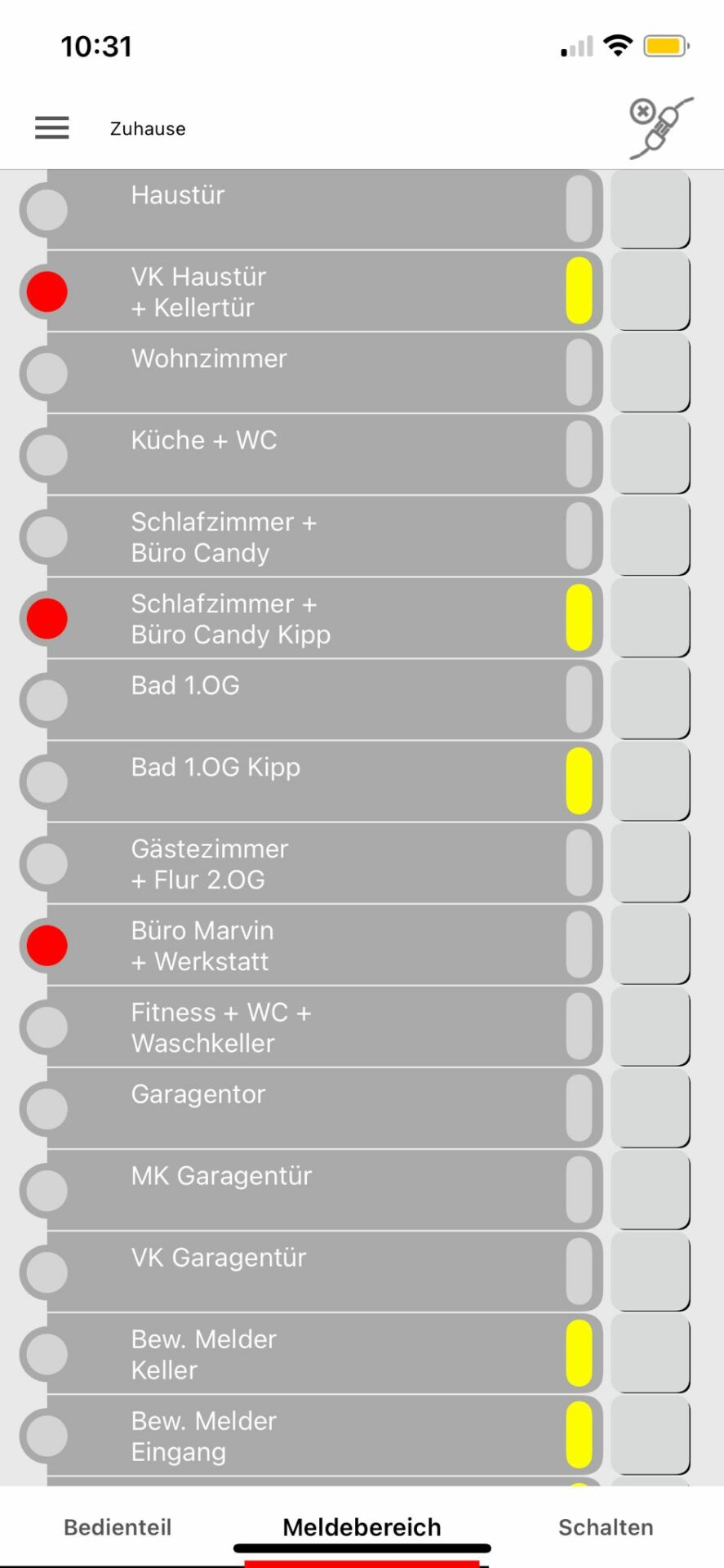Open the Haustür zone row

point(310,209)
